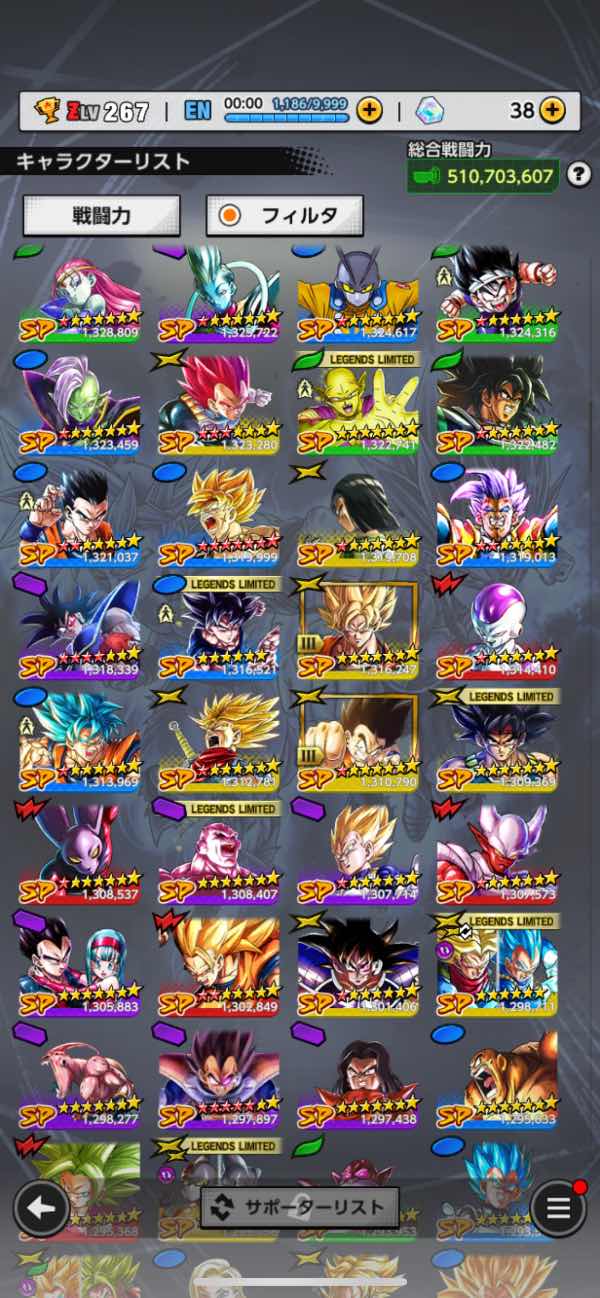The image size is (600, 1298).
Task: Change sorting via the 戦闘力 button
Action: coord(101,215)
